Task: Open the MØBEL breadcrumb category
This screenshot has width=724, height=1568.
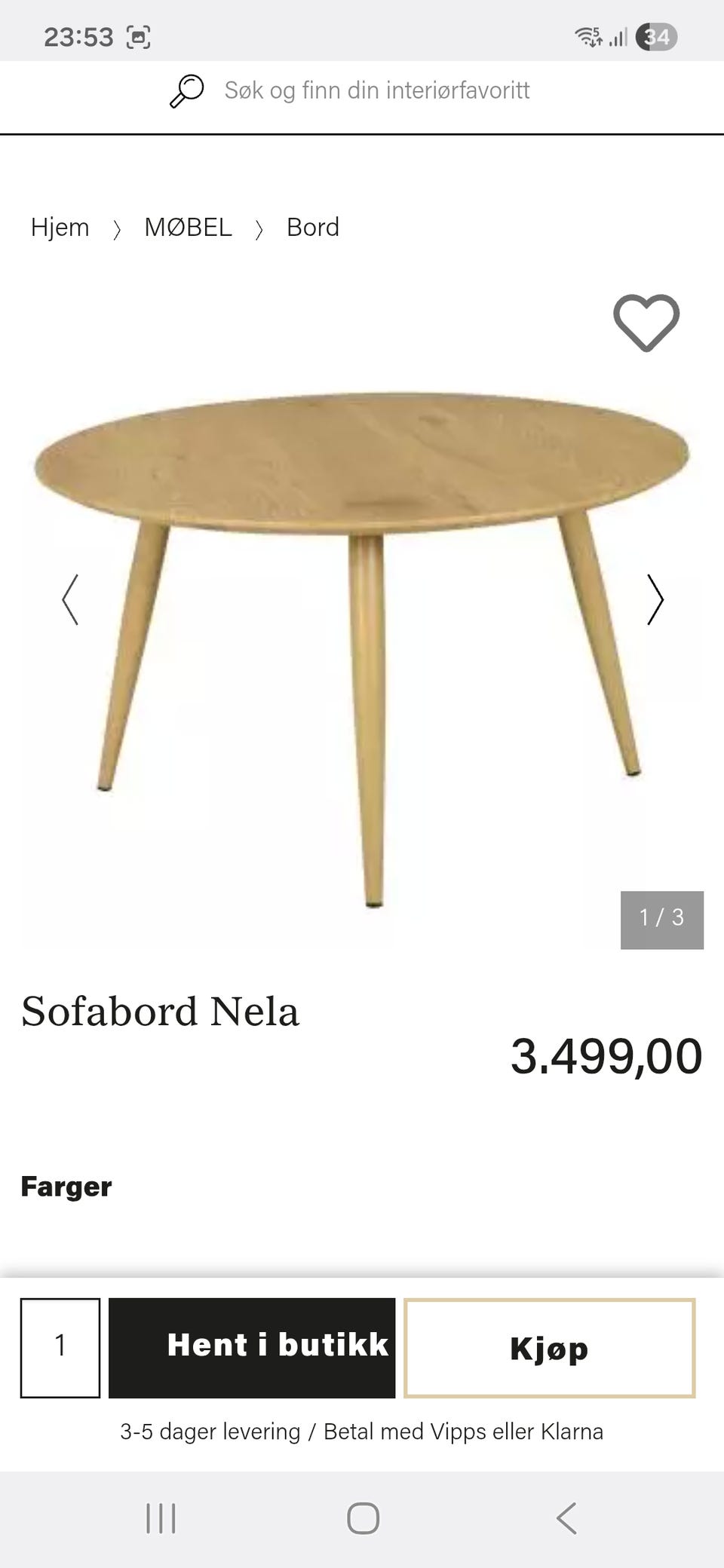Action: (x=188, y=227)
